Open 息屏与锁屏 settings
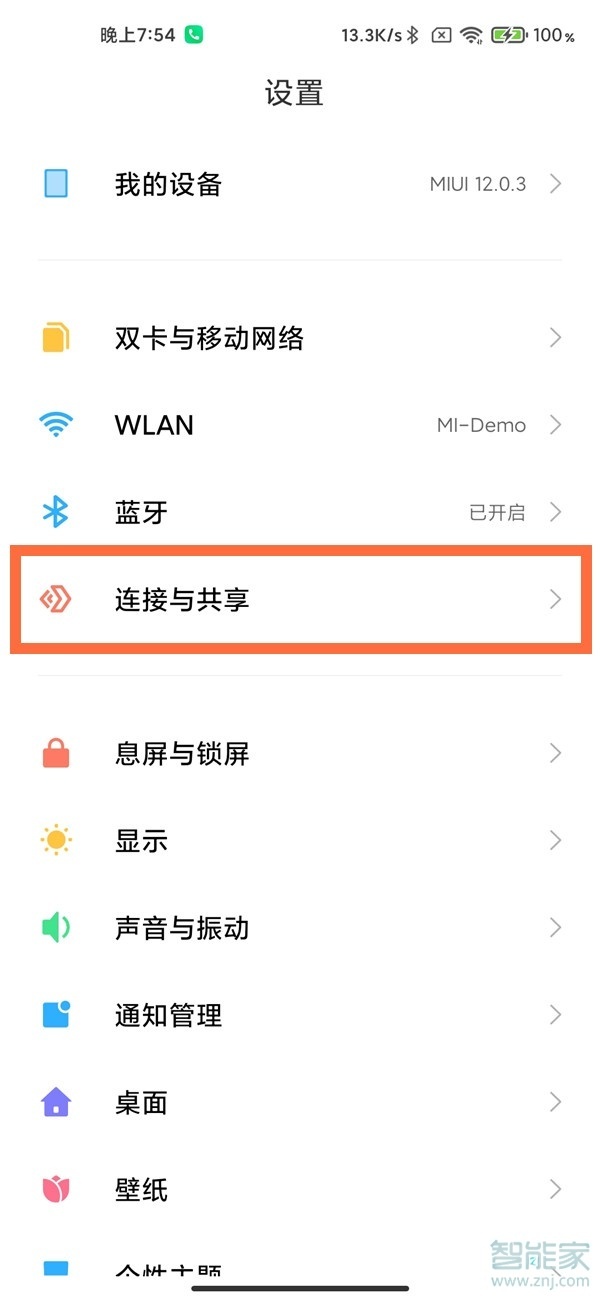Image resolution: width=600 pixels, height=1300 pixels. pos(300,753)
